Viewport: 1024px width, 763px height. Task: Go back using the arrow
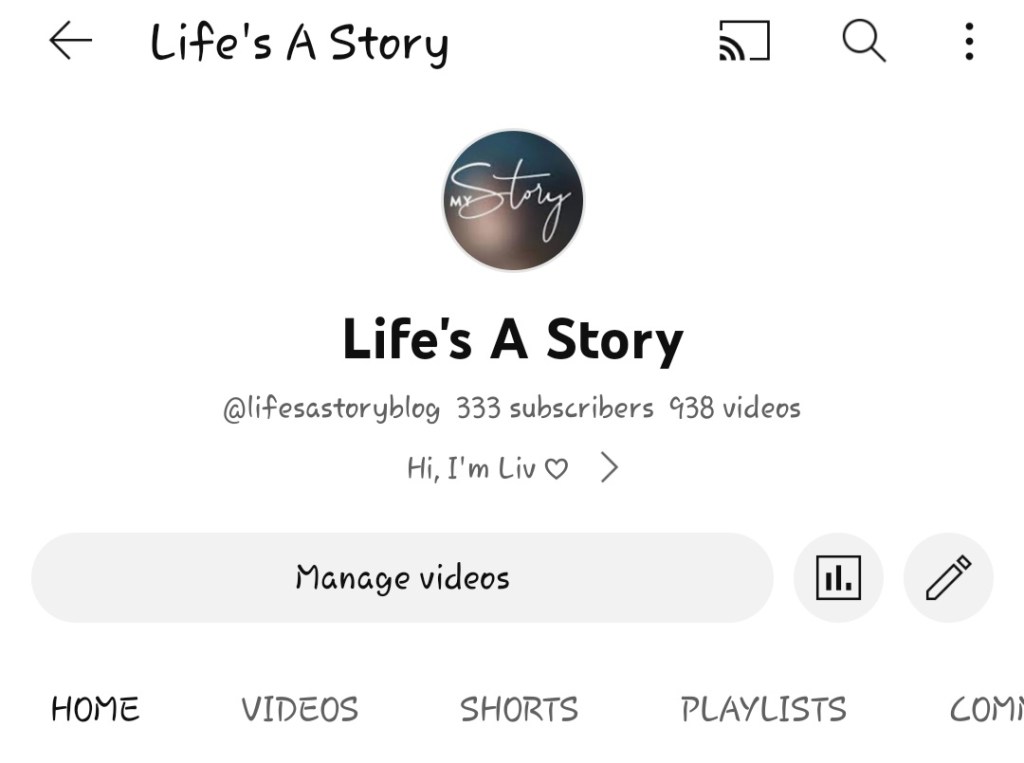pyautogui.click(x=70, y=42)
